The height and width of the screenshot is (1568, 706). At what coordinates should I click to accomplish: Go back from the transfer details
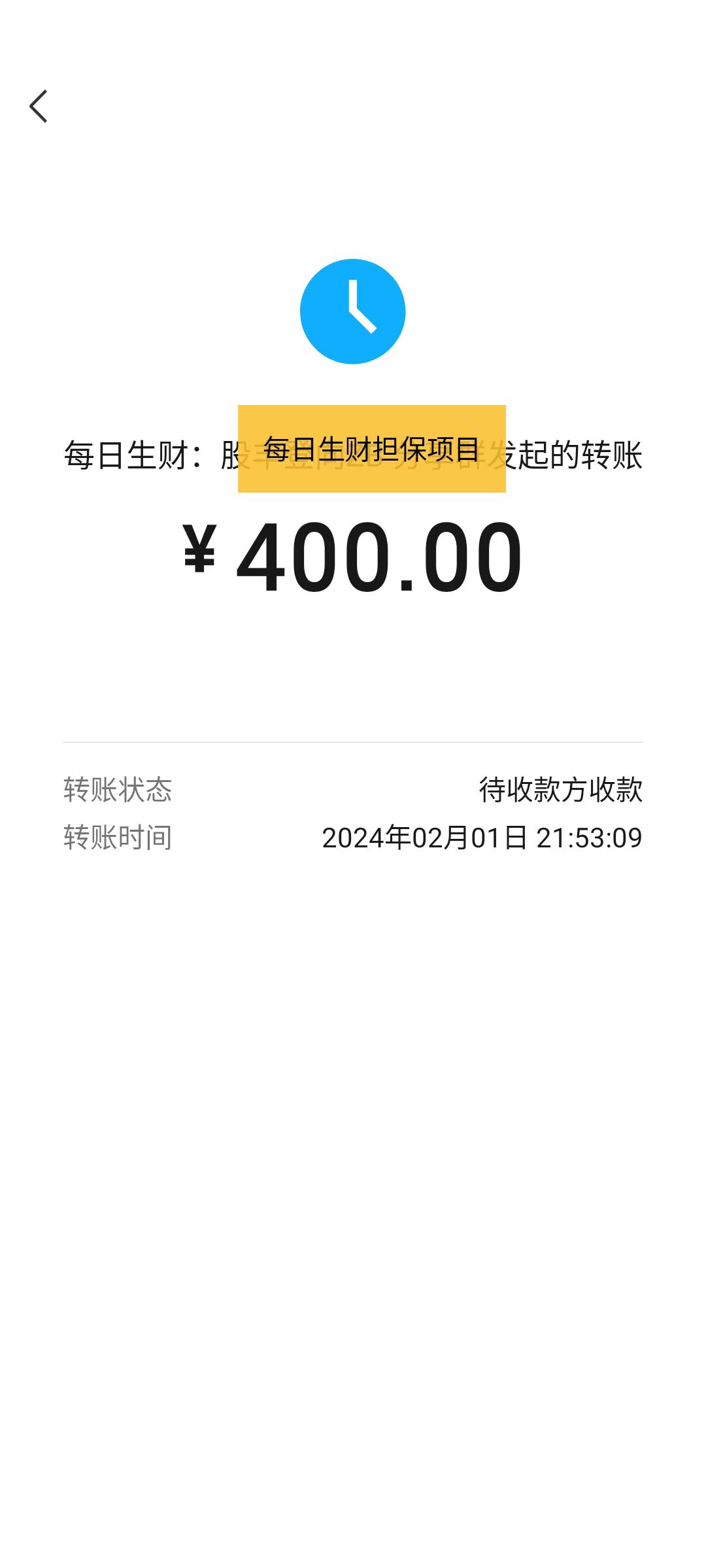tap(39, 106)
